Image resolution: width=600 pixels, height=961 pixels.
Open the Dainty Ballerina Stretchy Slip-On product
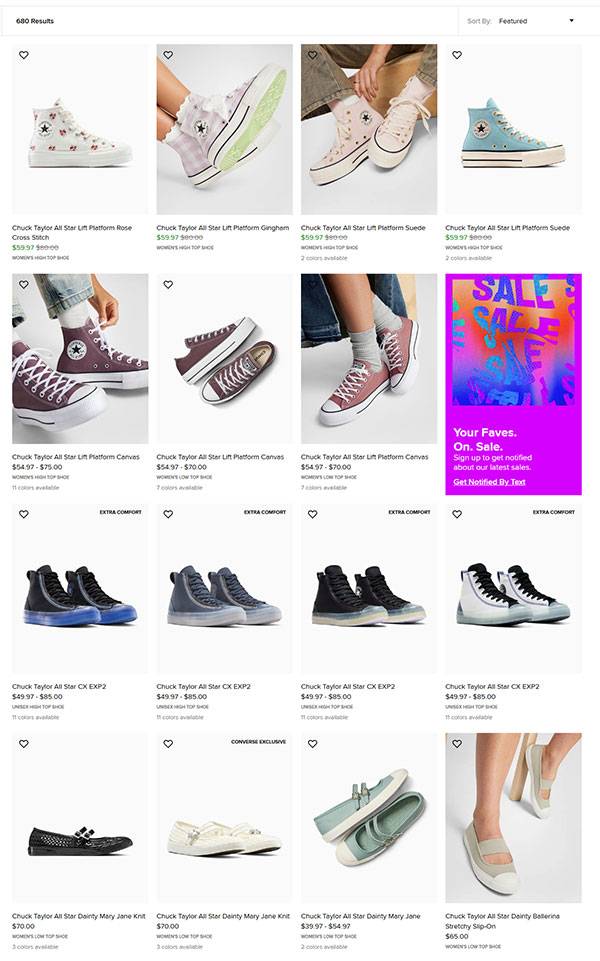tap(513, 820)
